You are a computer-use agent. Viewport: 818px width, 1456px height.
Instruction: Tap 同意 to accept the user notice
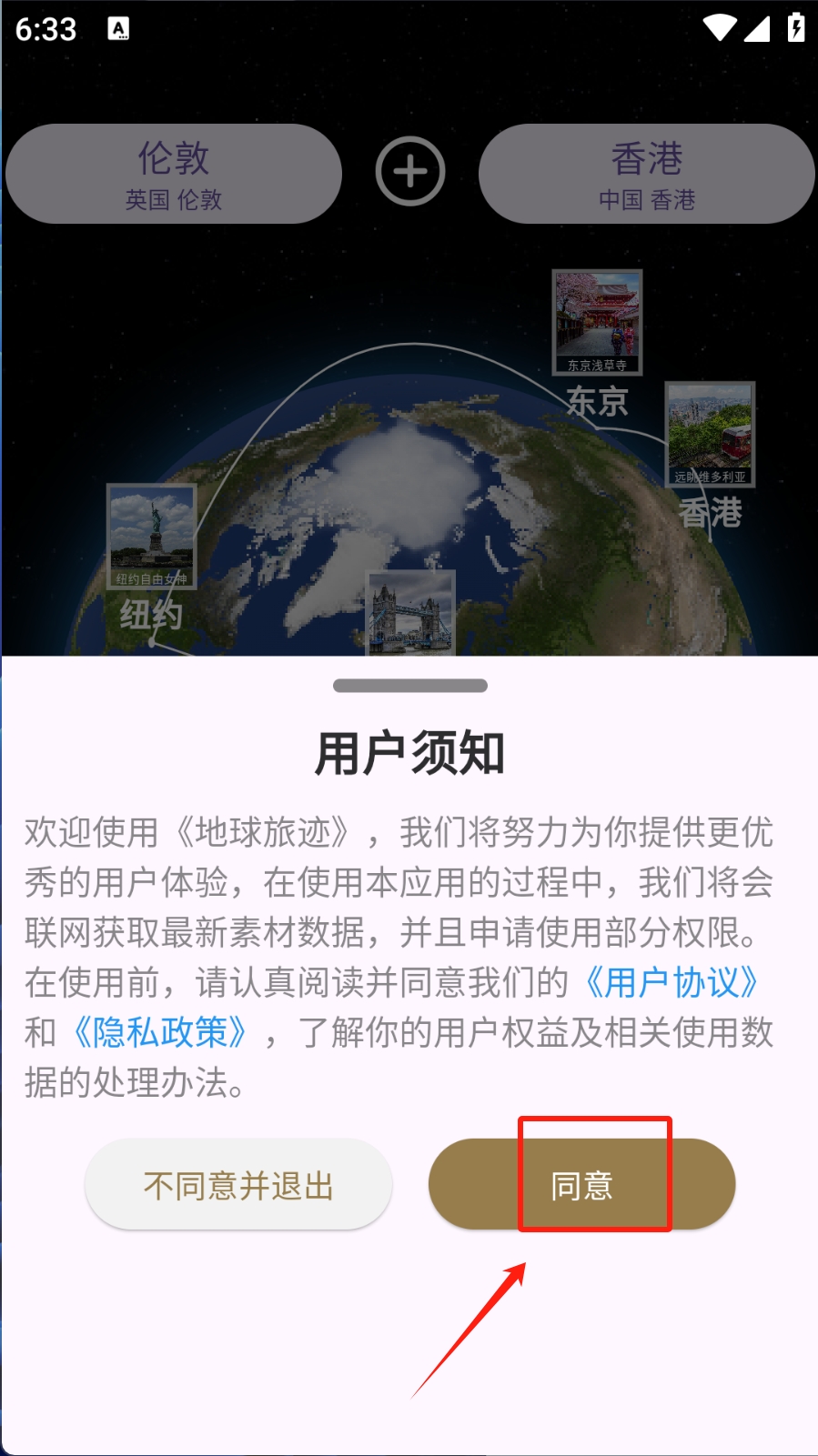point(581,1184)
